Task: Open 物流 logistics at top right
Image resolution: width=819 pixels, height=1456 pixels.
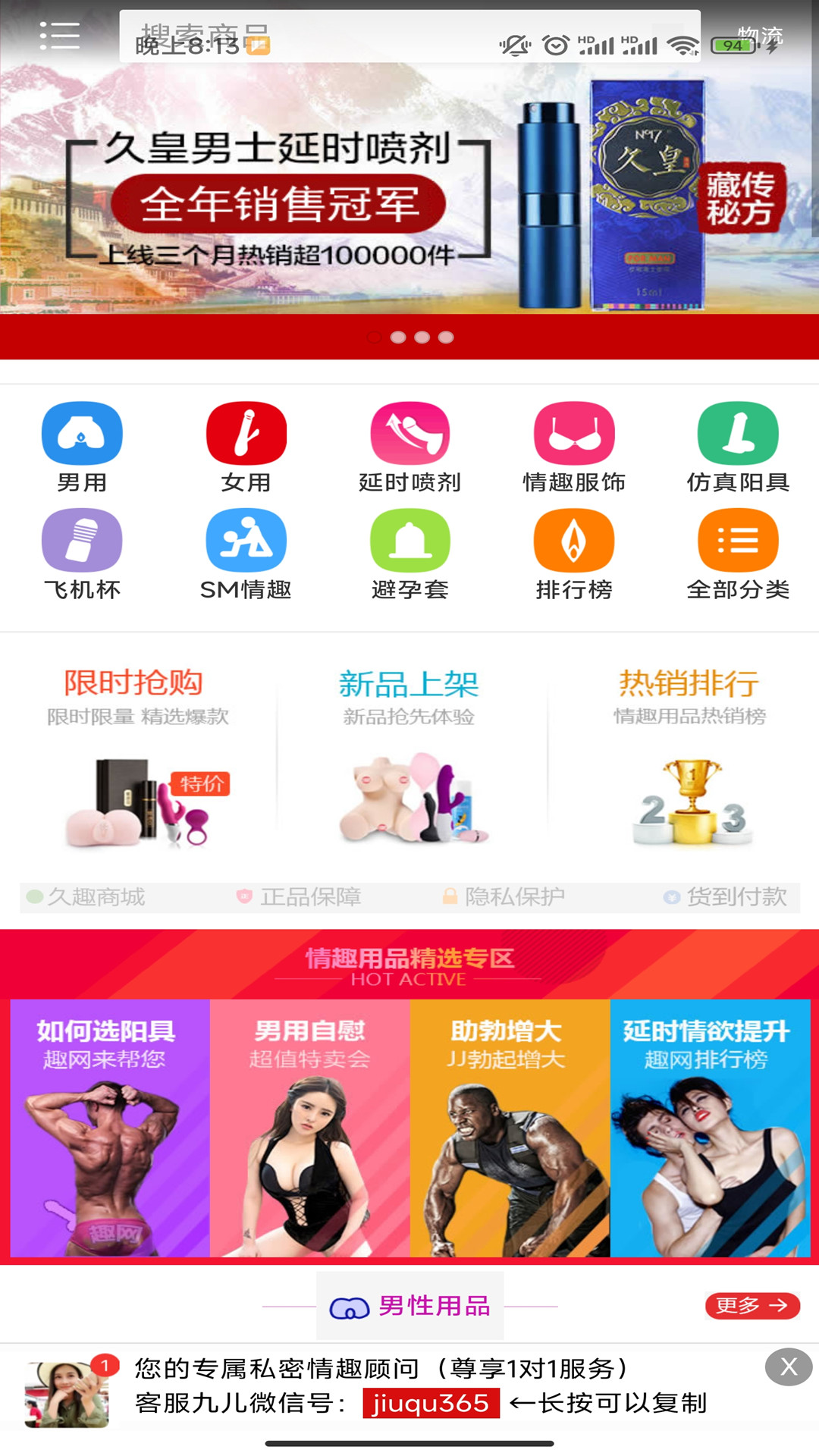Action: pyautogui.click(x=760, y=35)
